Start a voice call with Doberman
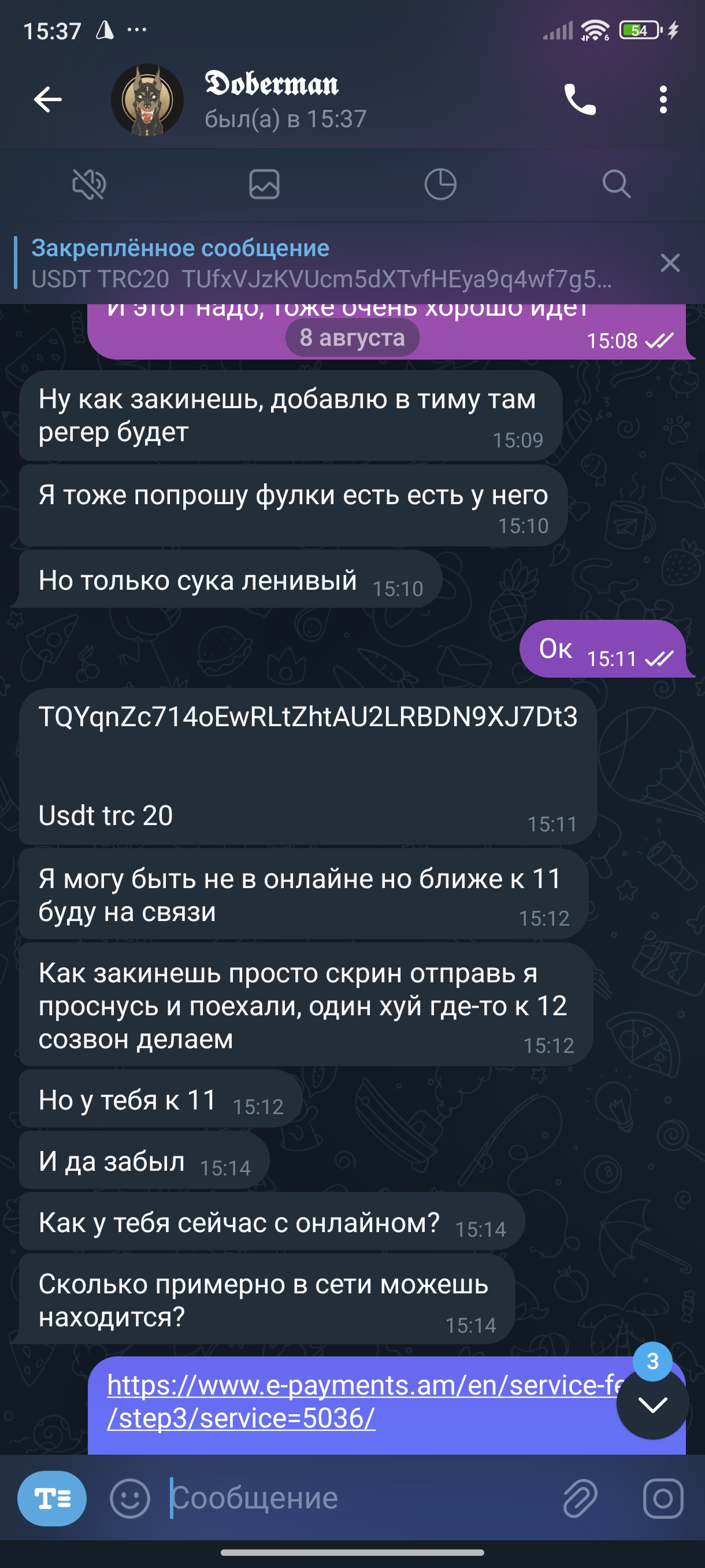 580,99
